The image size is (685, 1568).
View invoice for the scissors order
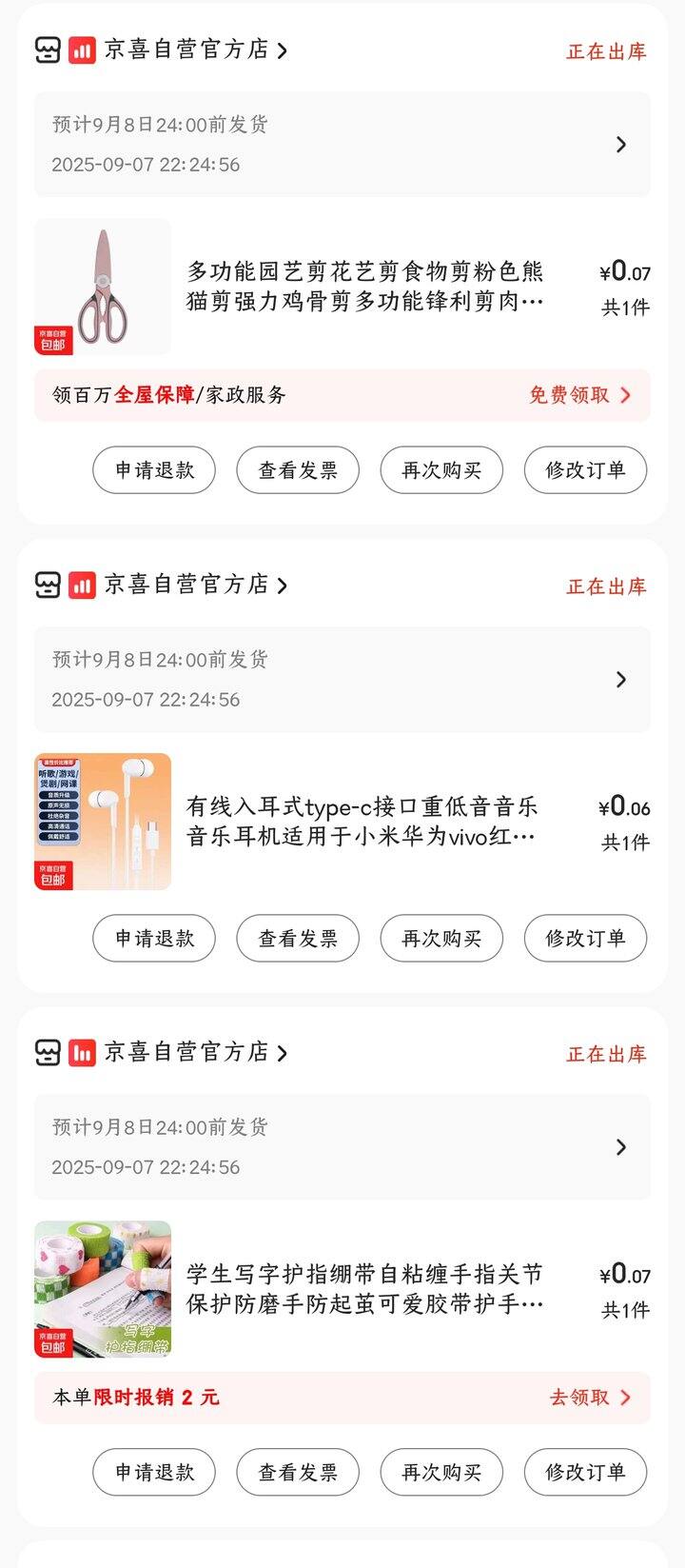click(298, 470)
